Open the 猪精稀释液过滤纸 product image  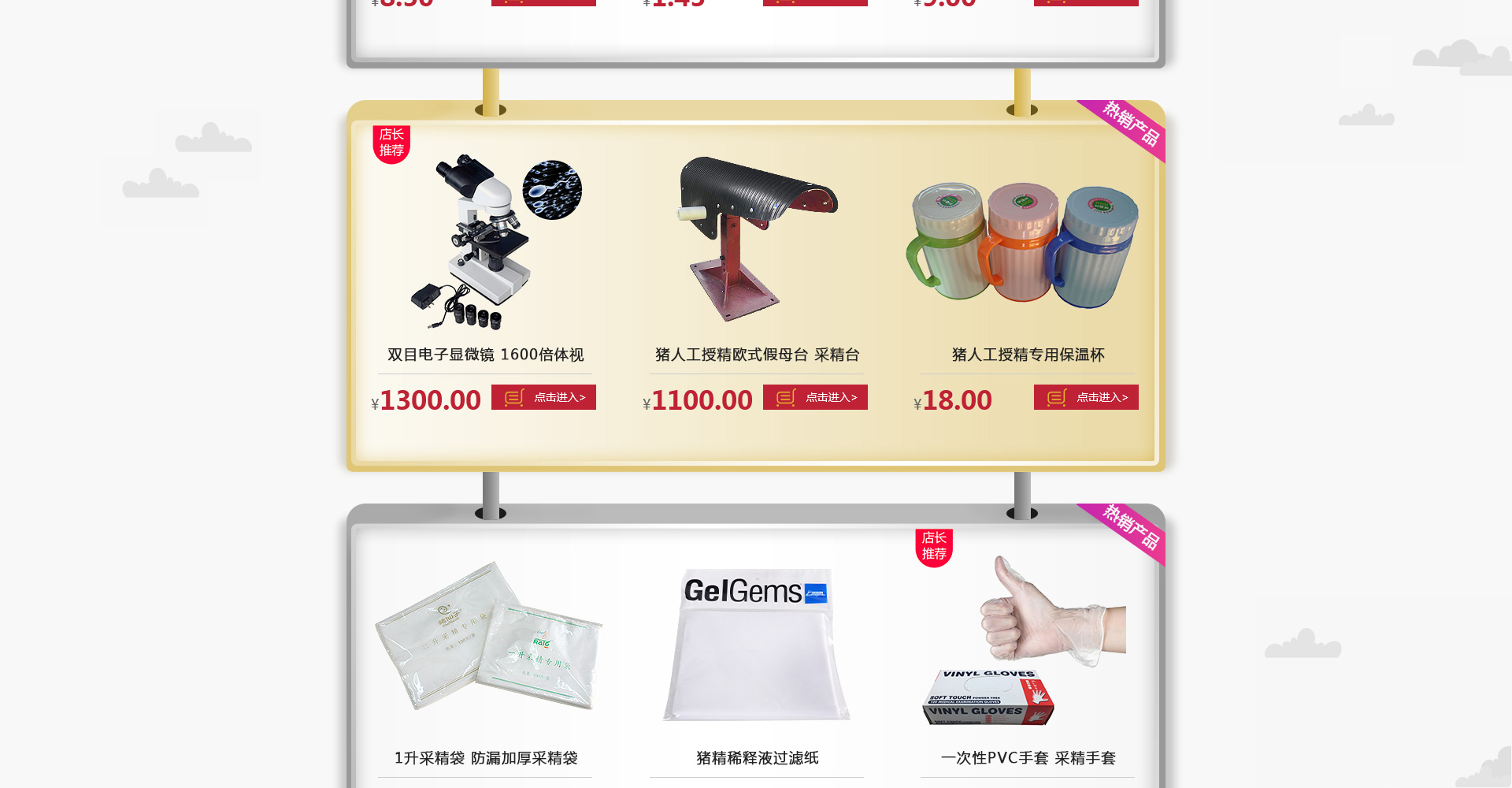click(x=756, y=645)
